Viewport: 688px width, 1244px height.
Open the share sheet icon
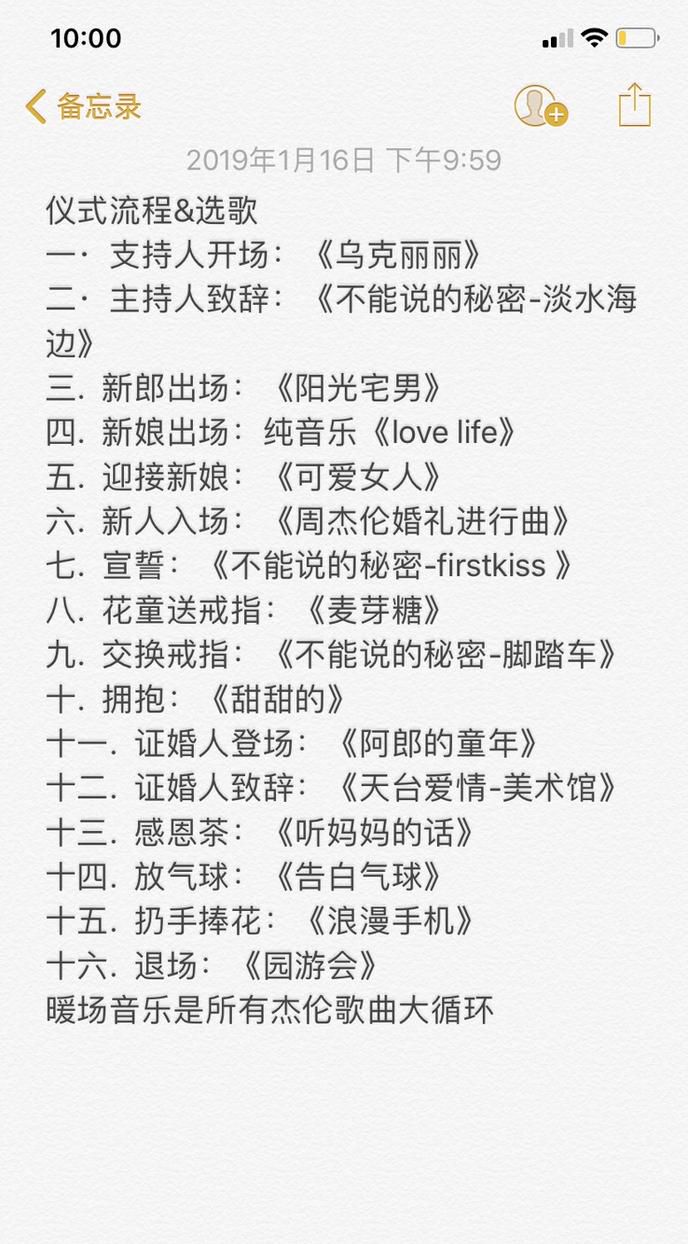click(634, 105)
